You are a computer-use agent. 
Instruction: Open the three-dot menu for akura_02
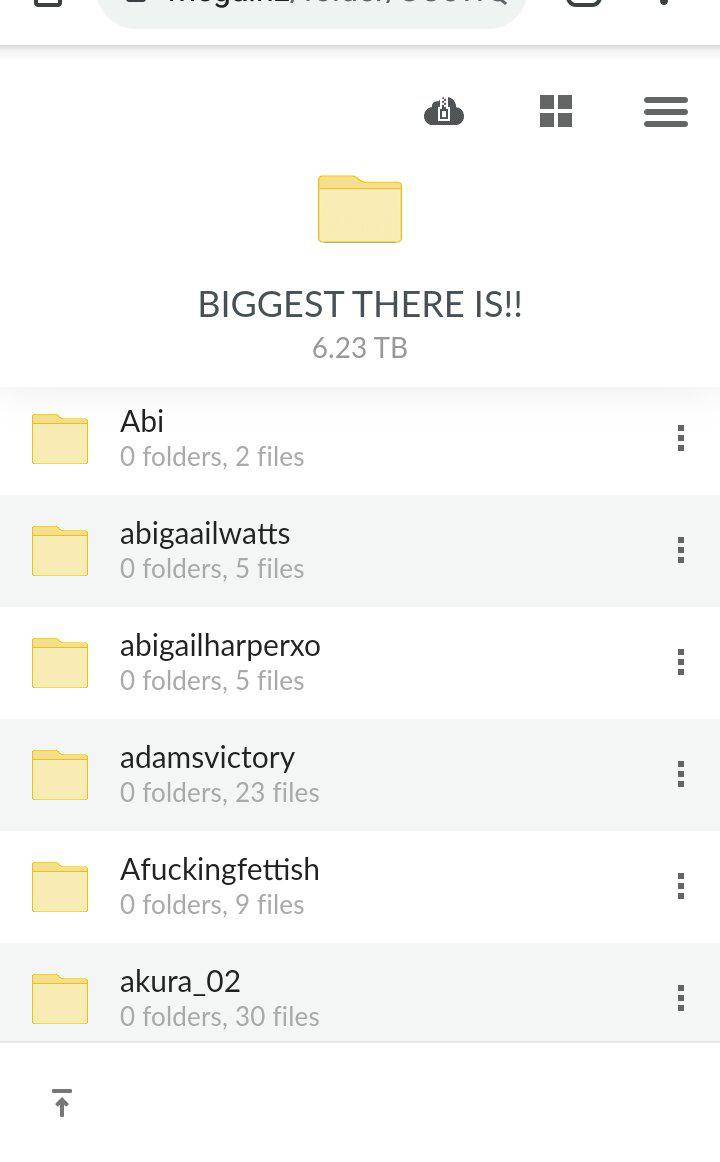[681, 998]
